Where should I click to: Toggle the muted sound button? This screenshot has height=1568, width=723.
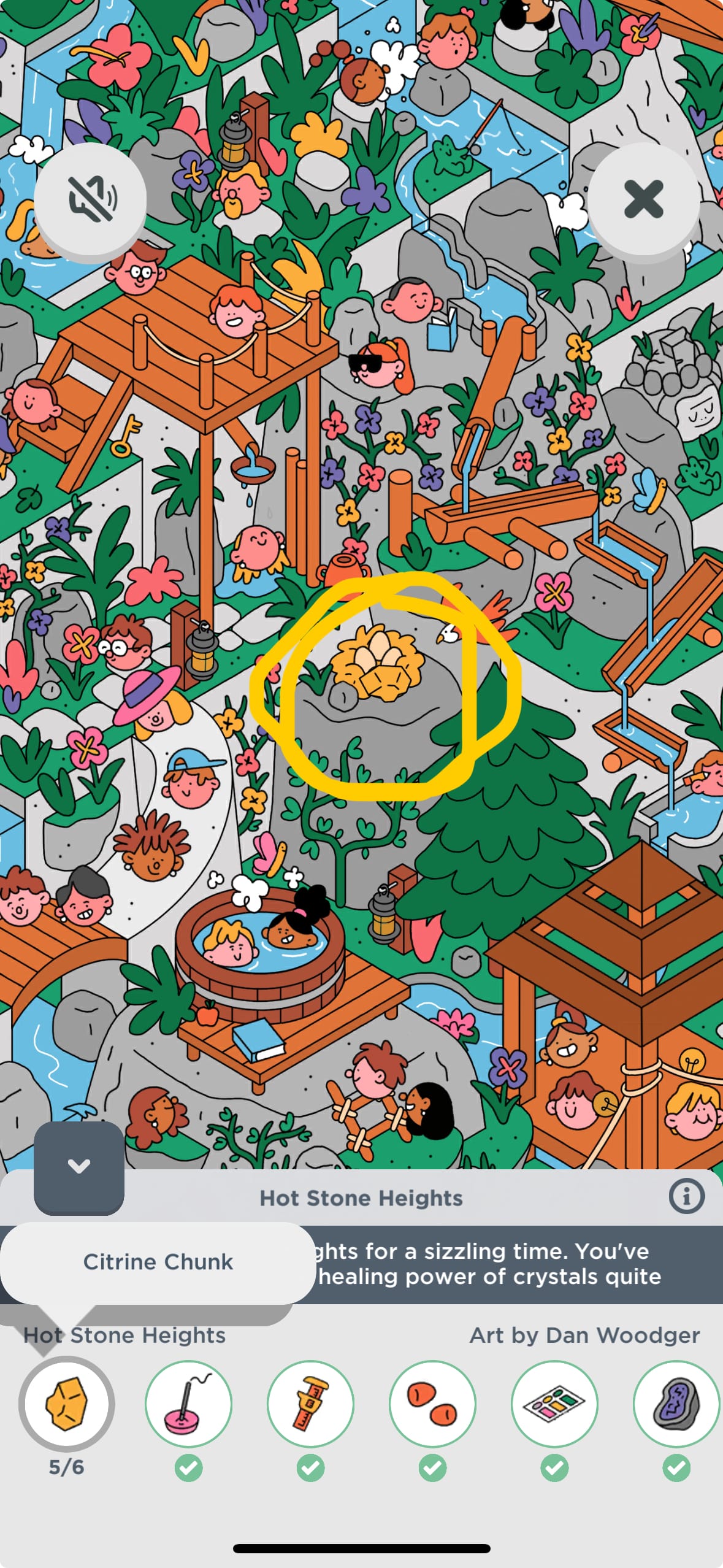[x=90, y=199]
